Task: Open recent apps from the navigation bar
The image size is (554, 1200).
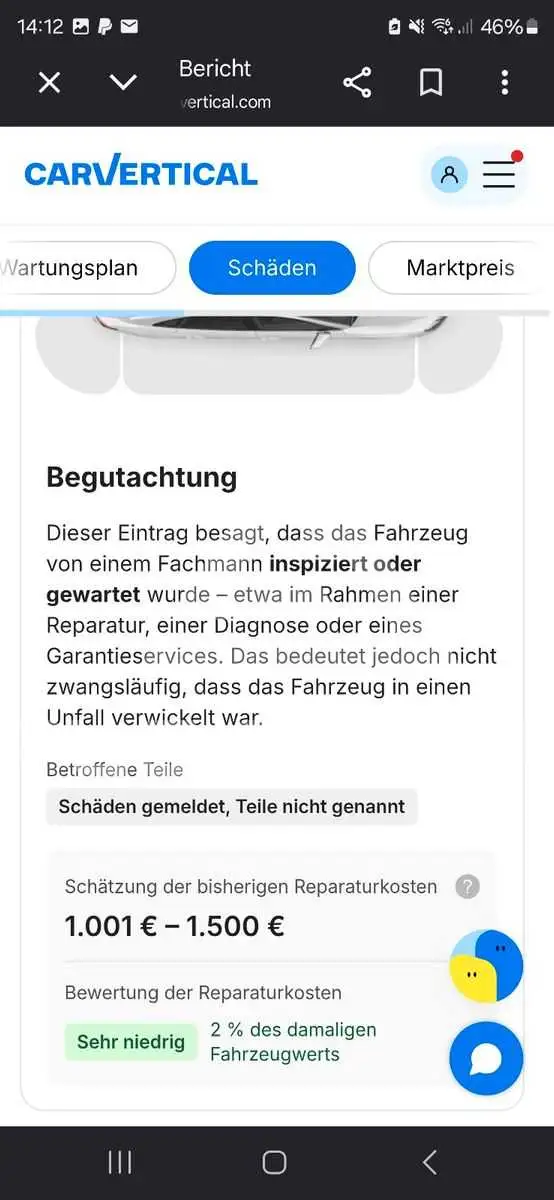Action: tap(120, 1162)
